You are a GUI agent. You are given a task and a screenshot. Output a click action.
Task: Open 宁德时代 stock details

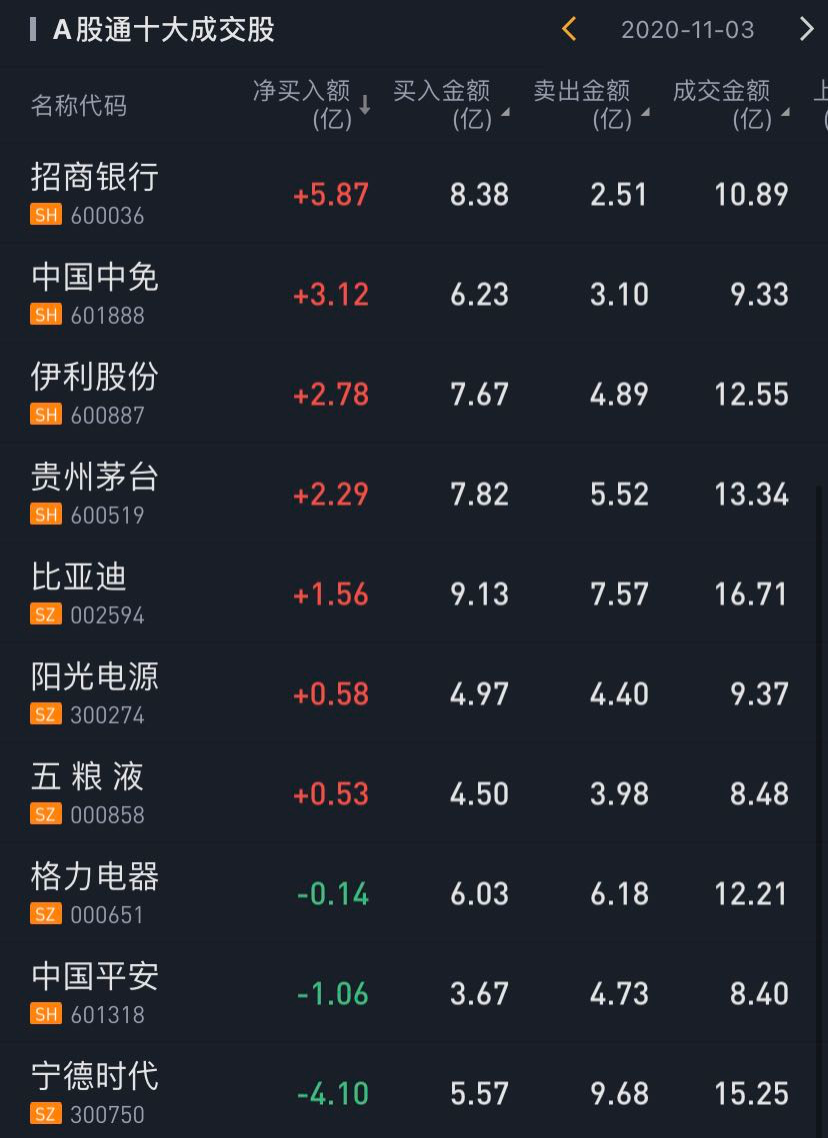click(x=95, y=1093)
